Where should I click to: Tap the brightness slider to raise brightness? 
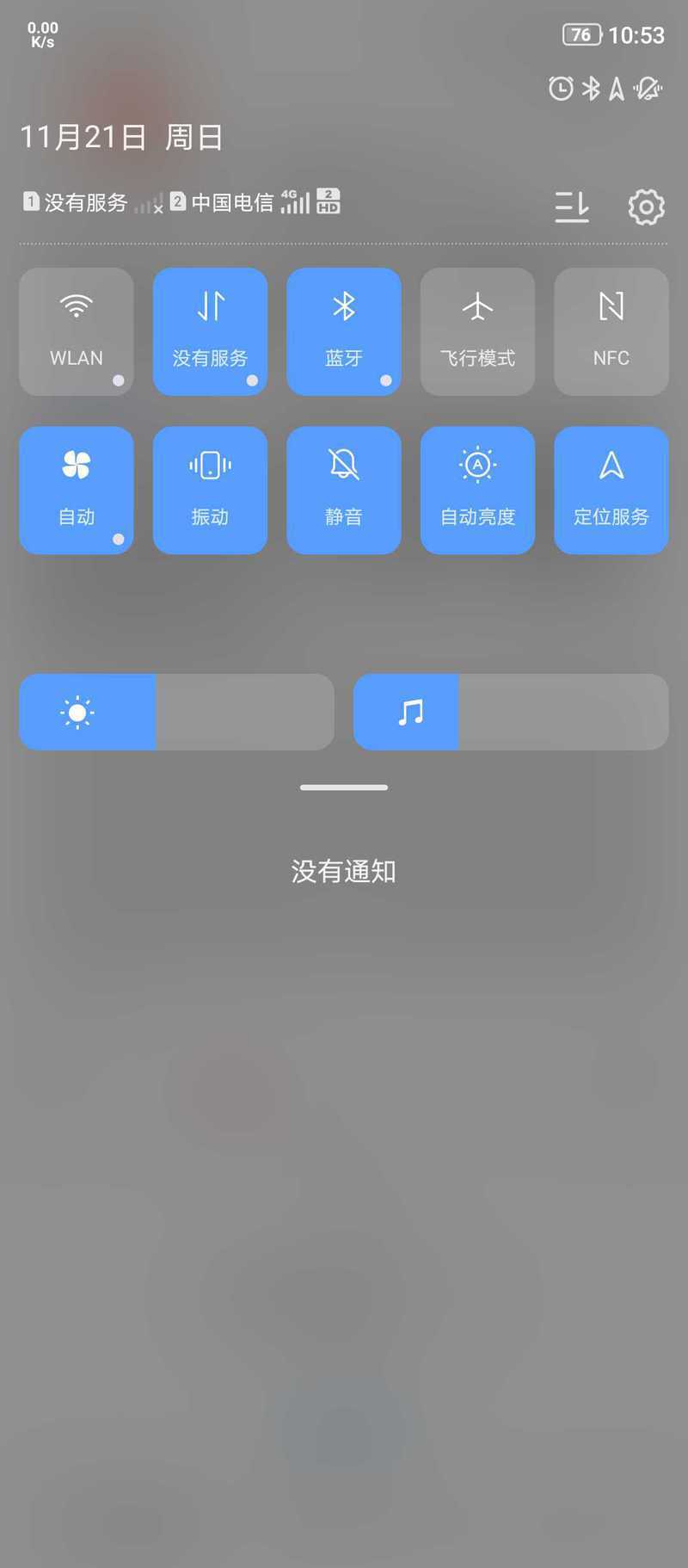[x=176, y=712]
